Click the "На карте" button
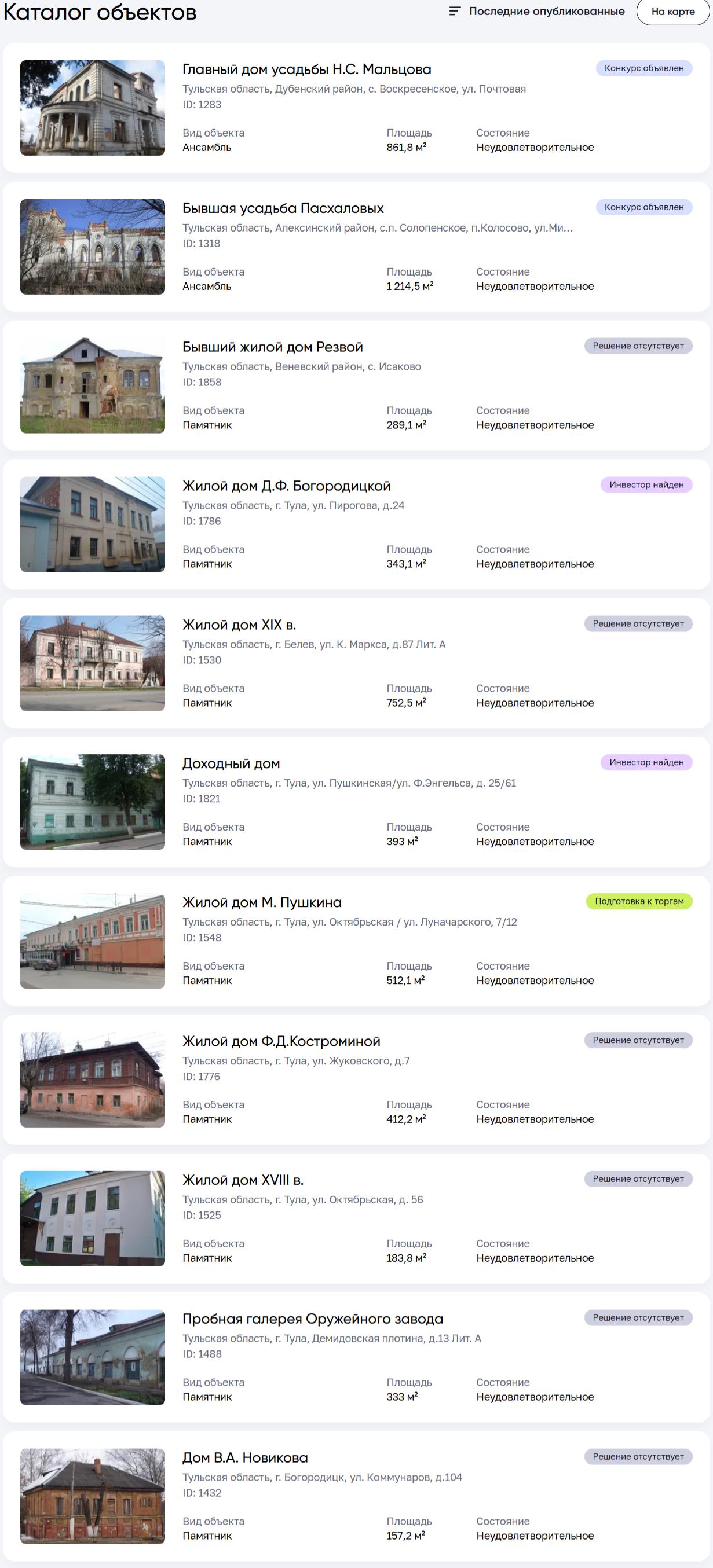713x1568 pixels. 668,11
